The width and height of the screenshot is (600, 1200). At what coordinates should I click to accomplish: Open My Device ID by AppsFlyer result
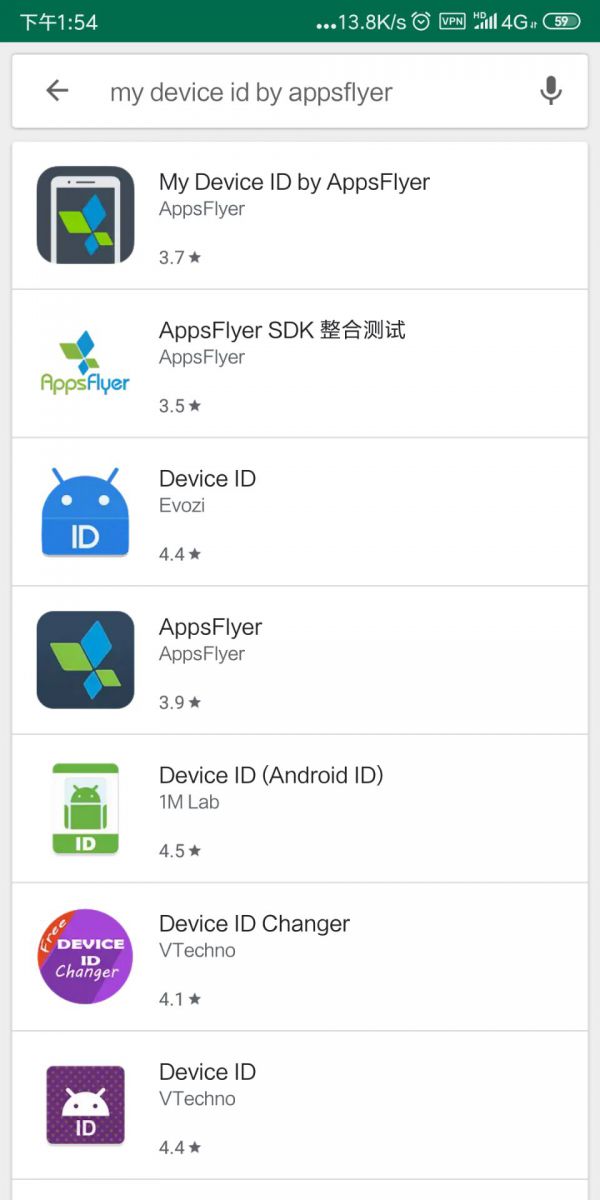pyautogui.click(x=300, y=216)
